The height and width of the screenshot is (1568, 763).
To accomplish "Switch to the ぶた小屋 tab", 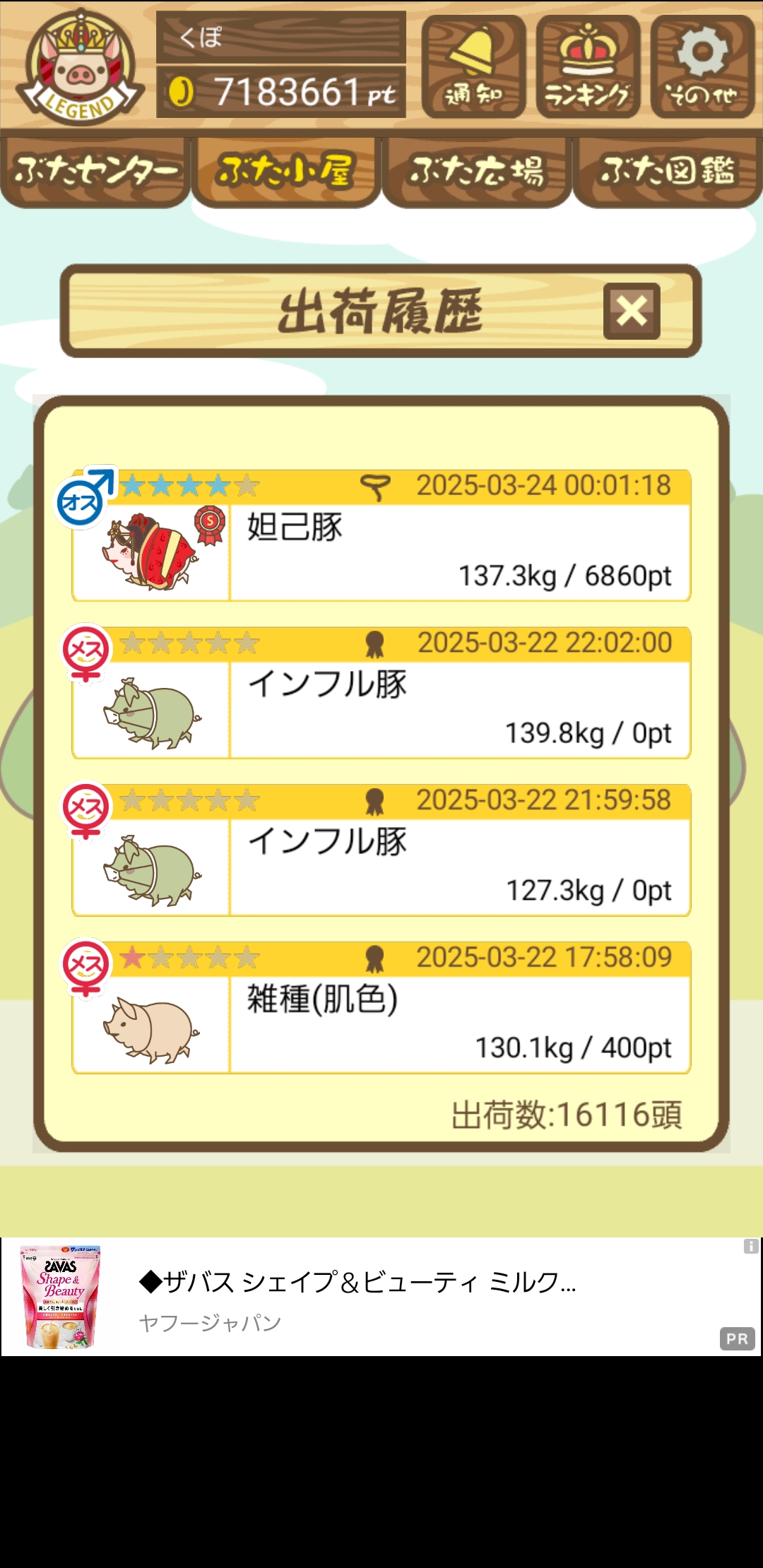I will (x=286, y=172).
